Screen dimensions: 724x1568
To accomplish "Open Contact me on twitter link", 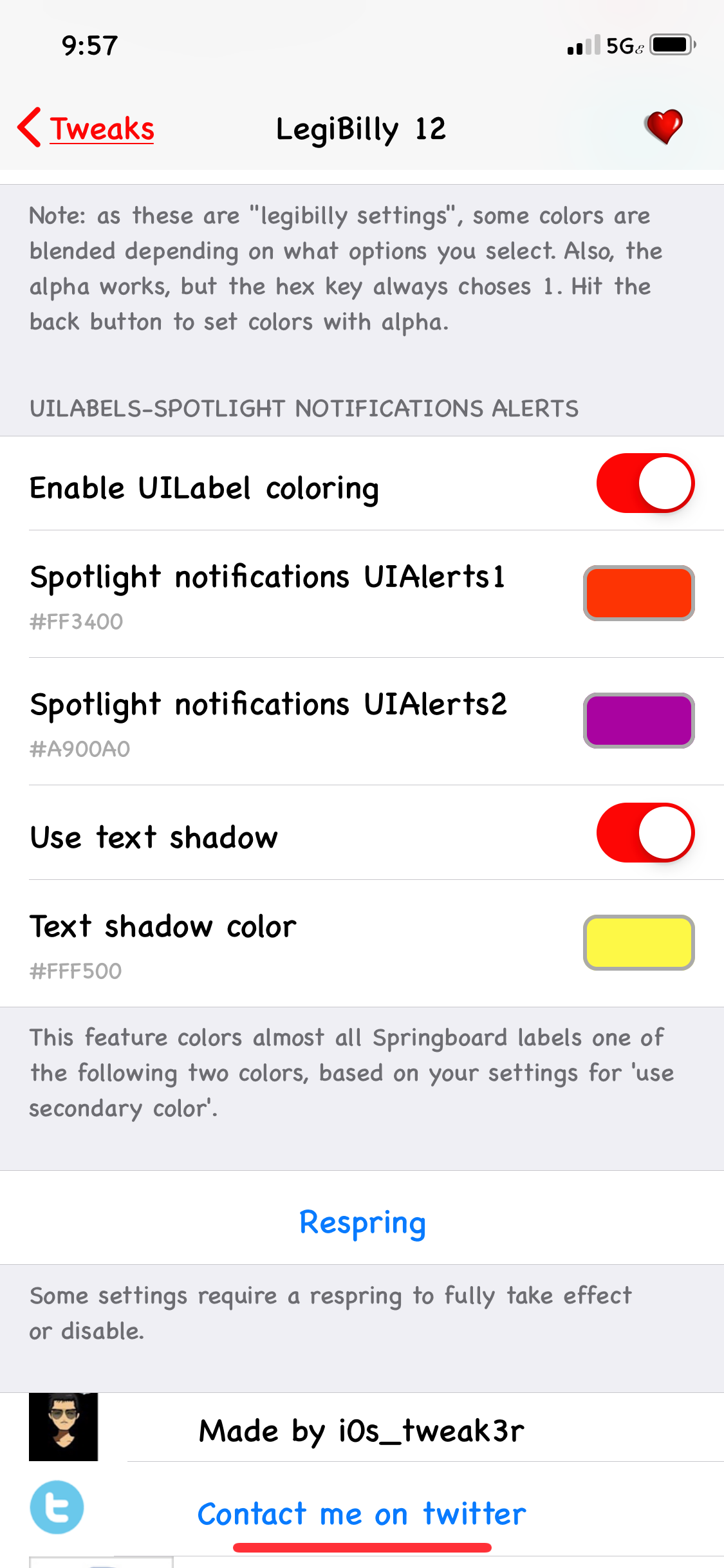I will pyautogui.click(x=362, y=1514).
